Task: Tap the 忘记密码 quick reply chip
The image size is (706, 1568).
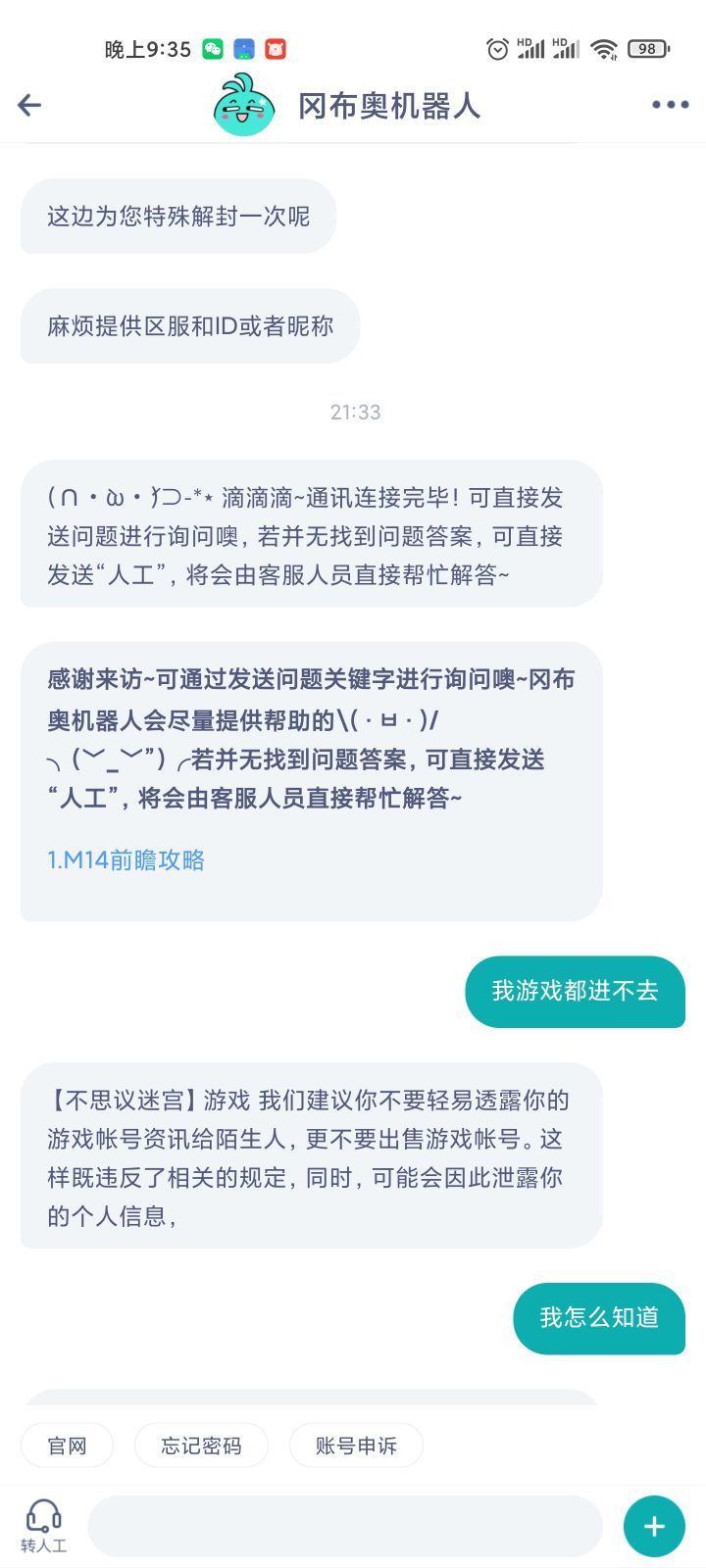Action: pos(201,1445)
